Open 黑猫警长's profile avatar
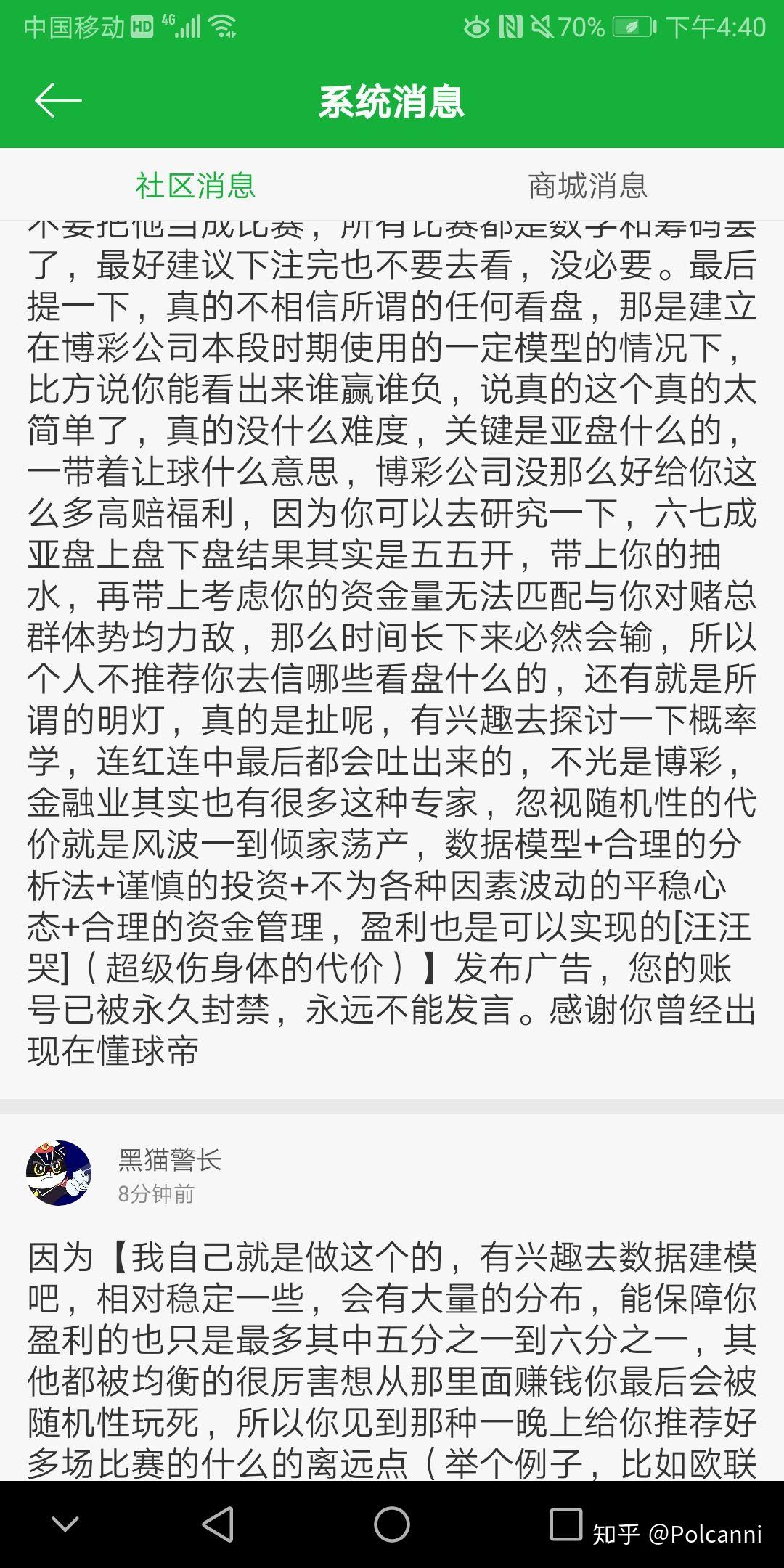The image size is (784, 1568). tap(59, 1172)
